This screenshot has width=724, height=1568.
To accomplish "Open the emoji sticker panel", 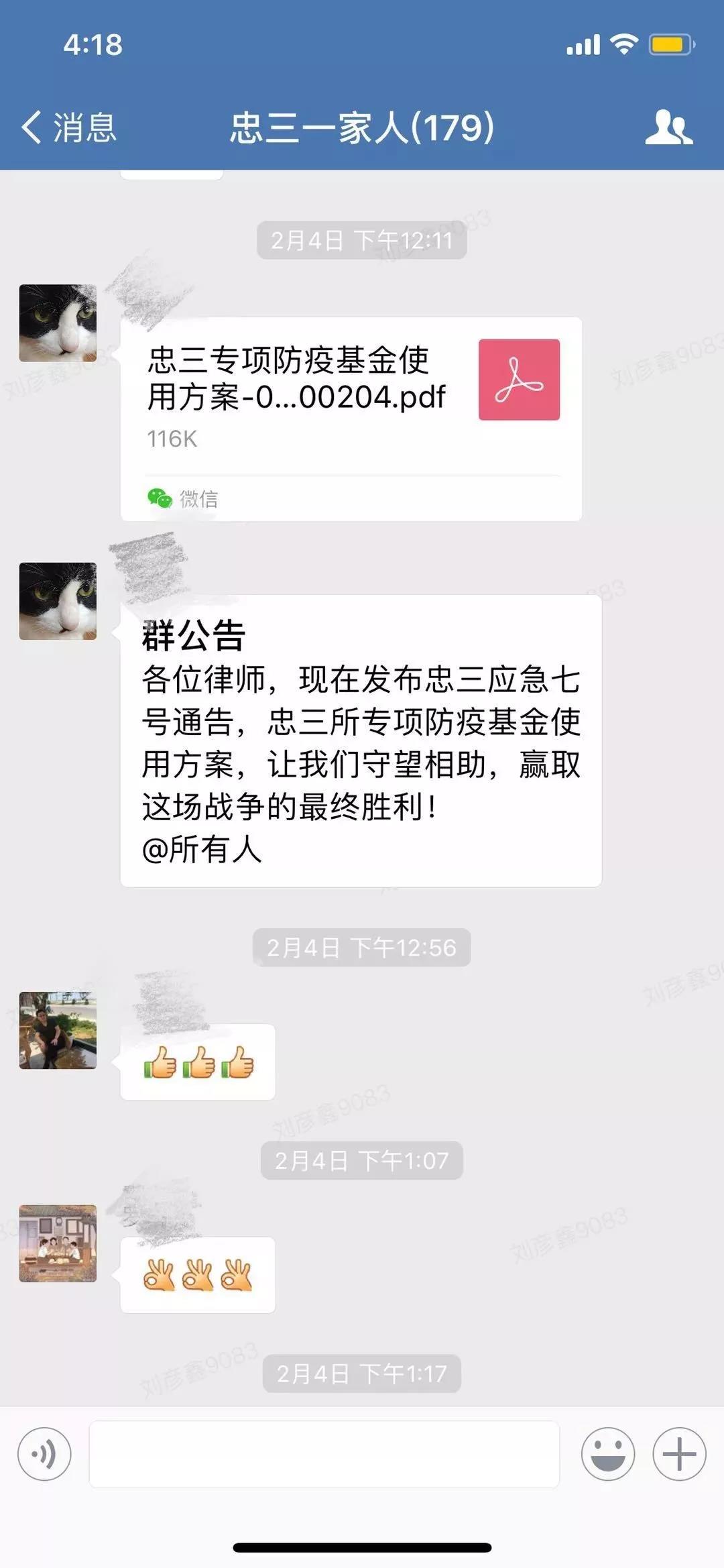I will click(x=607, y=1454).
